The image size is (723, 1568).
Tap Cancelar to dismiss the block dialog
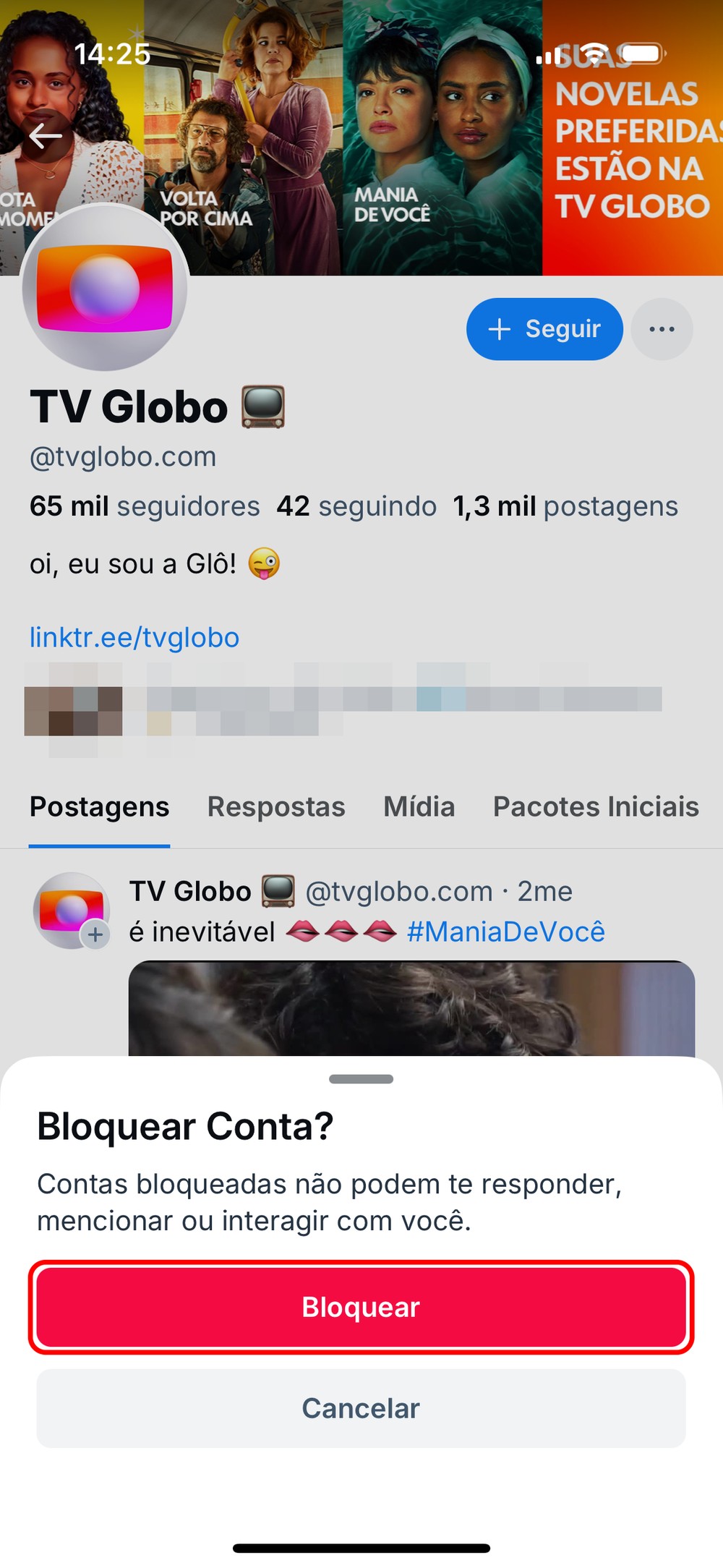pyautogui.click(x=361, y=1408)
